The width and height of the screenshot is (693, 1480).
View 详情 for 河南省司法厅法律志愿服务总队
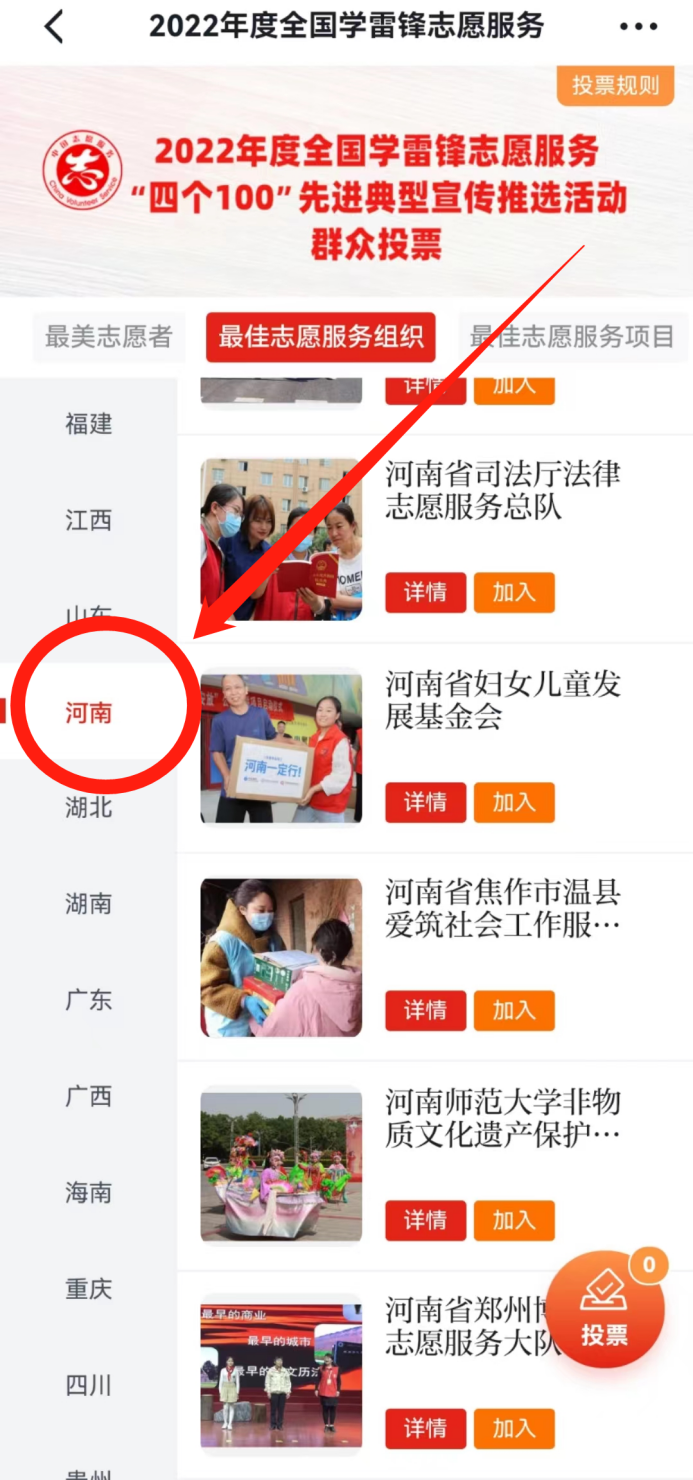(x=425, y=592)
